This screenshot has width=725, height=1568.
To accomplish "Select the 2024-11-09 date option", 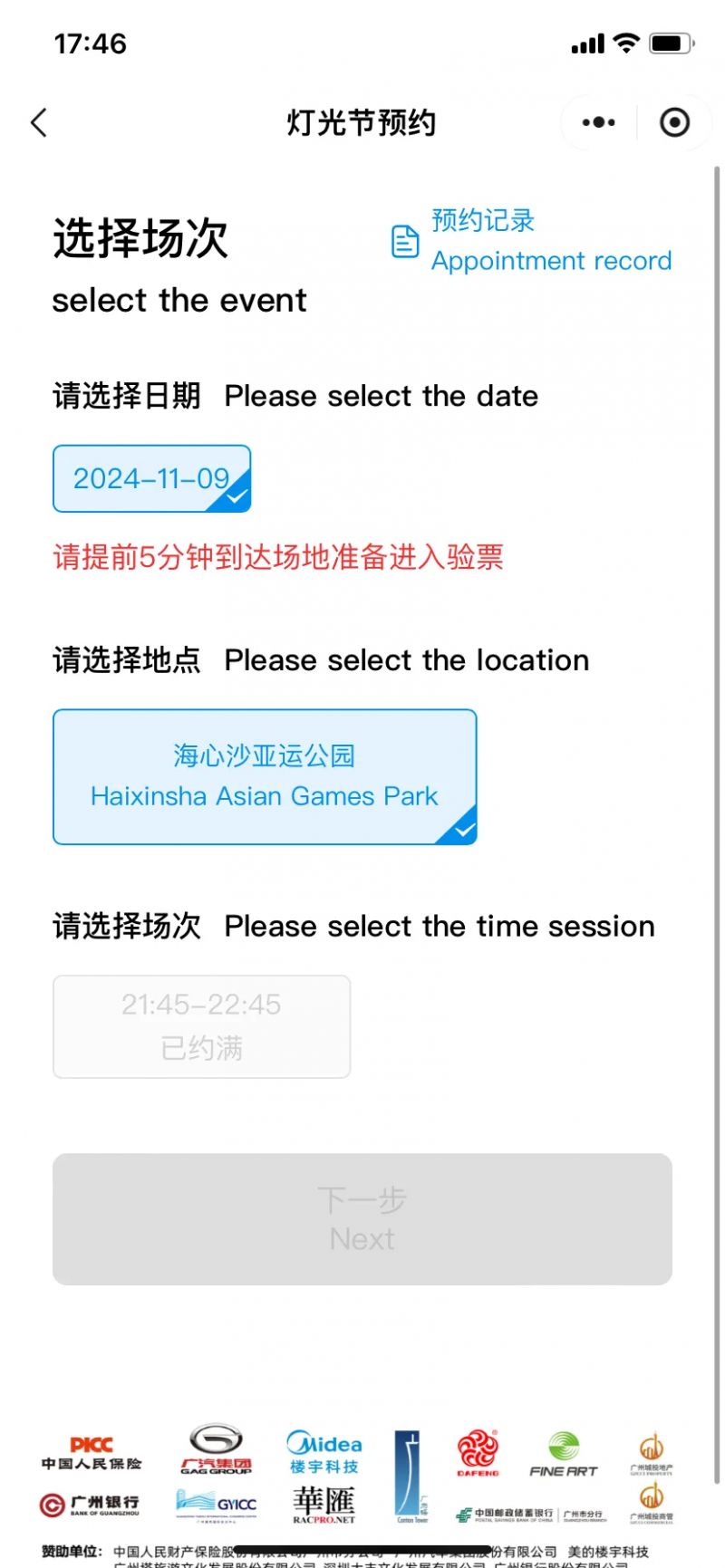I will pyautogui.click(x=150, y=479).
